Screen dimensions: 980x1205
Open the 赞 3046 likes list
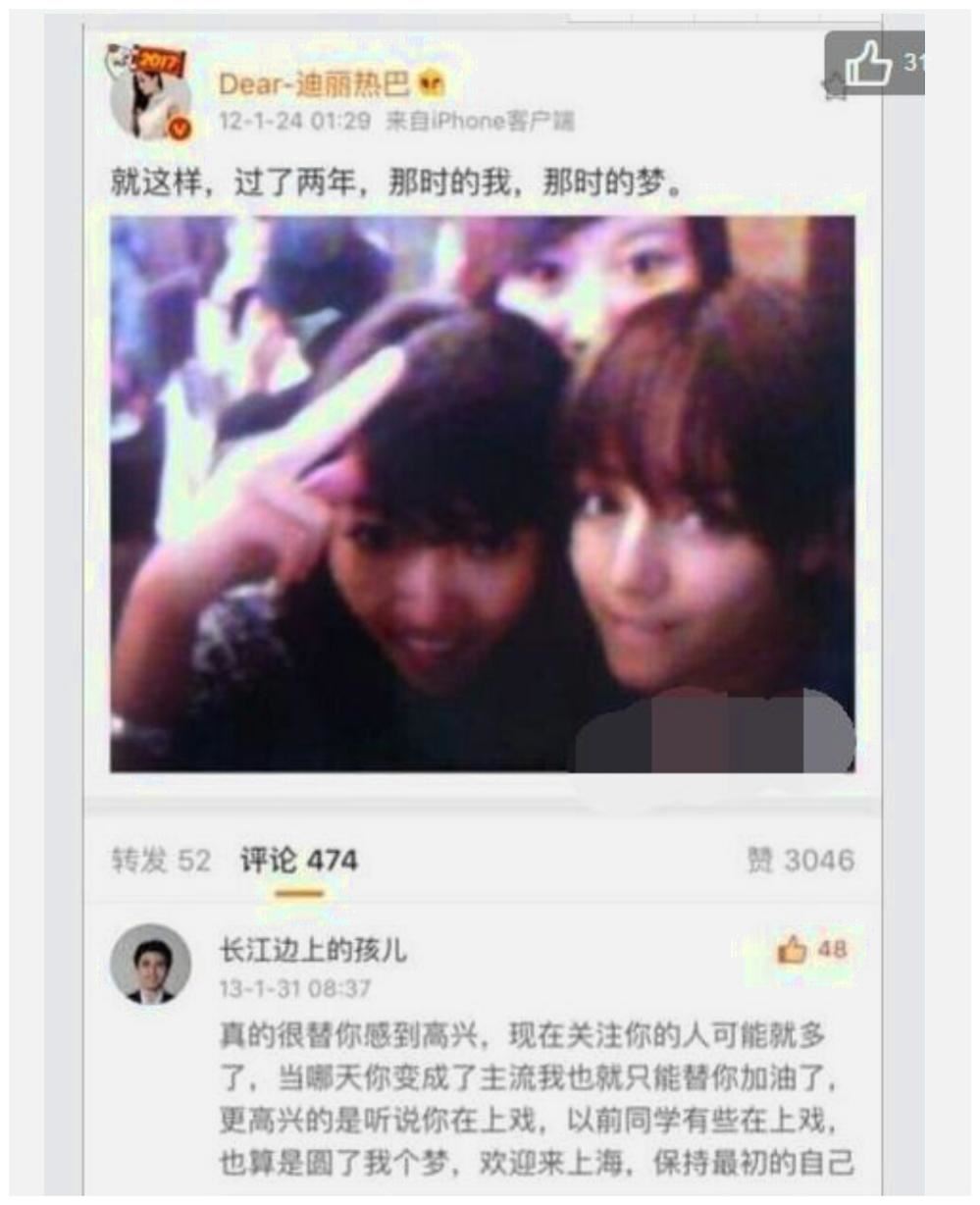pyautogui.click(x=799, y=861)
